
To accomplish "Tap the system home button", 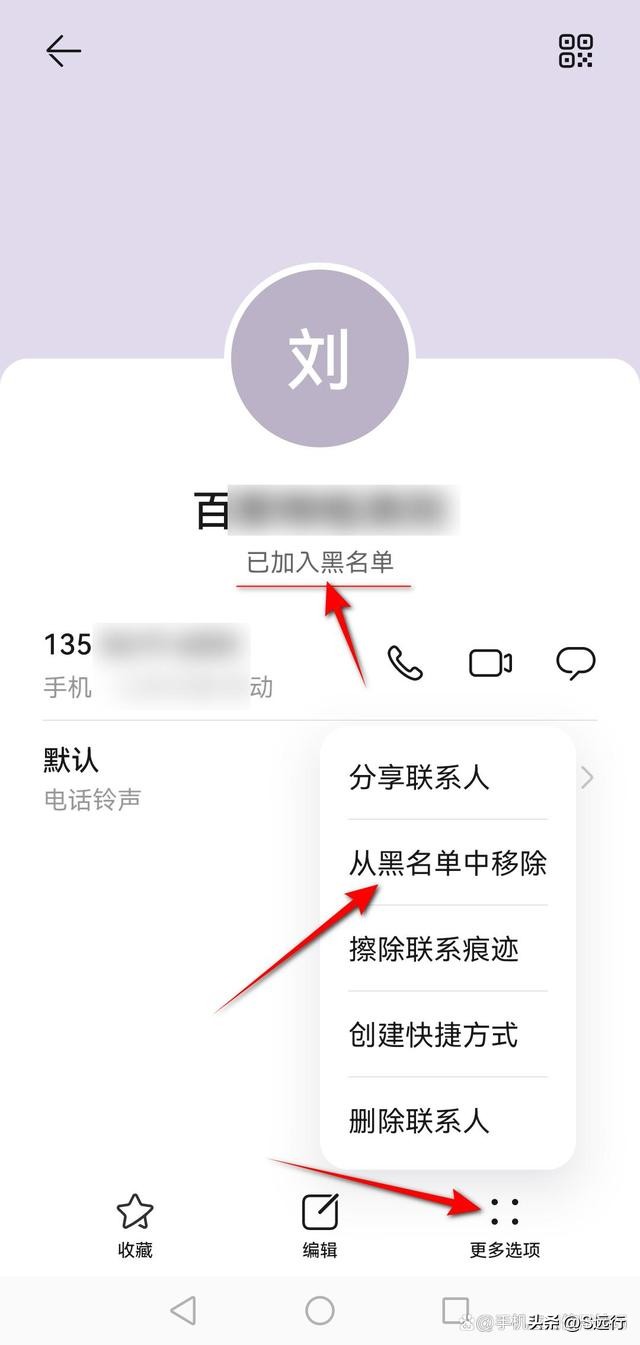I will [x=320, y=1310].
